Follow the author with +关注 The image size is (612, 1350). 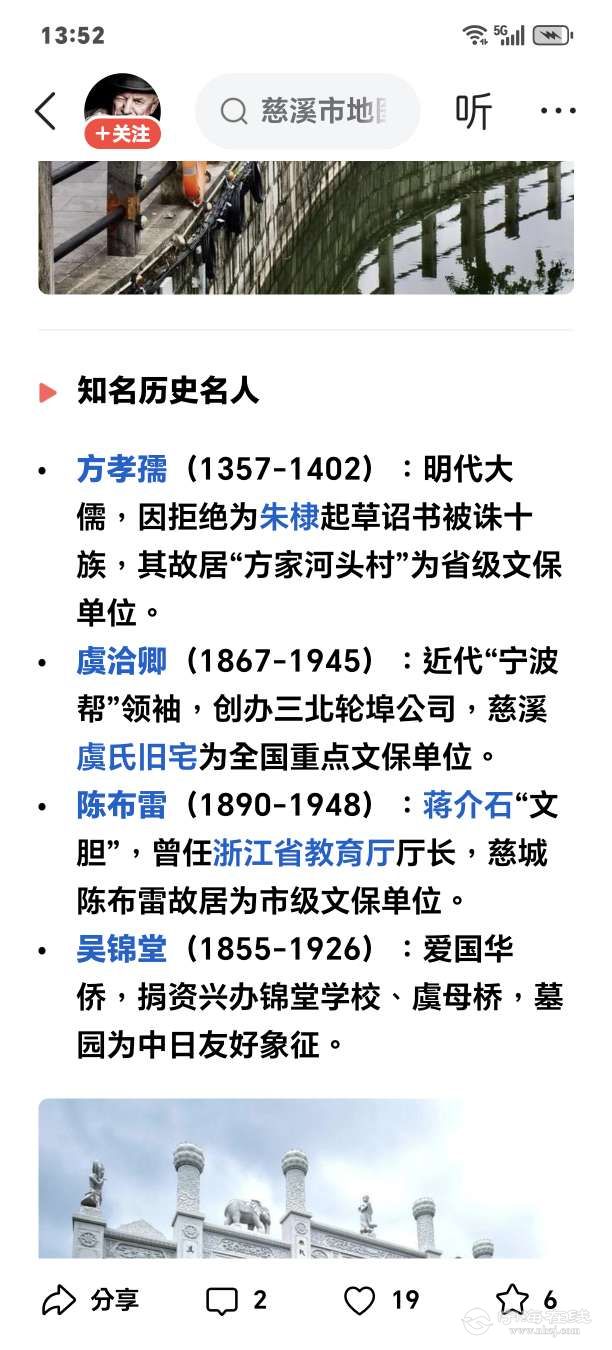pos(123,134)
